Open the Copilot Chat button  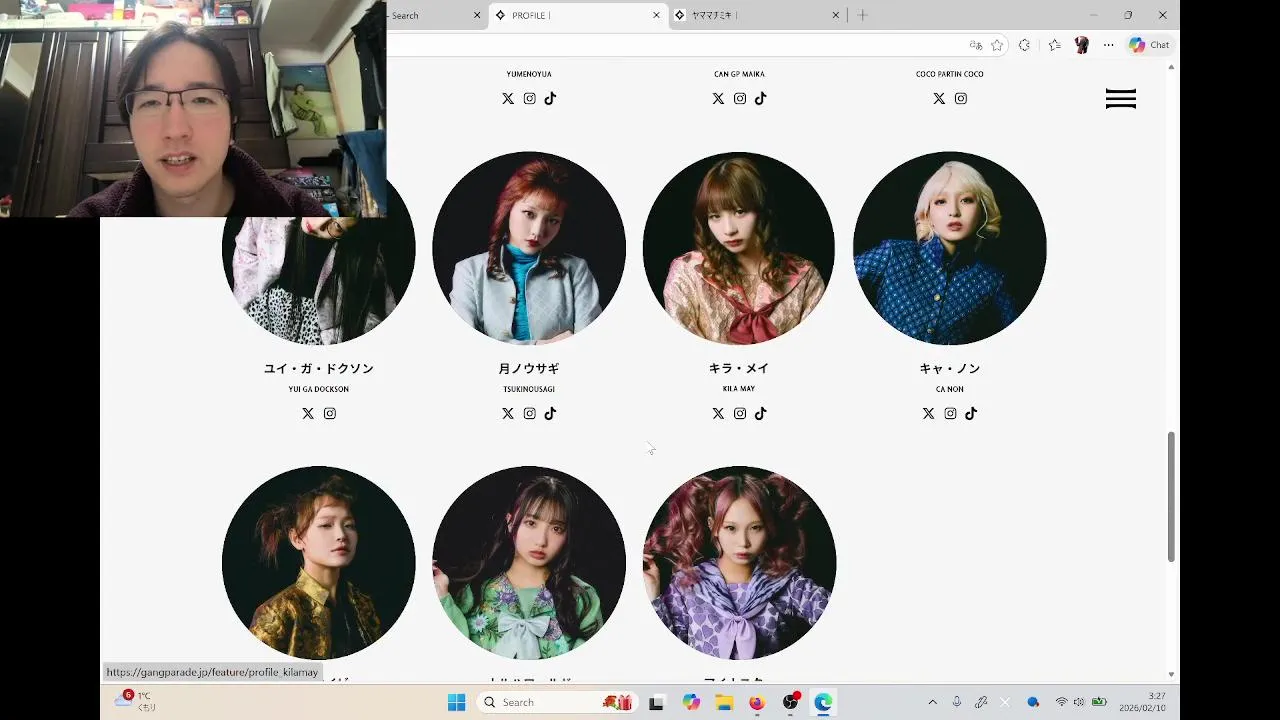tap(1149, 45)
